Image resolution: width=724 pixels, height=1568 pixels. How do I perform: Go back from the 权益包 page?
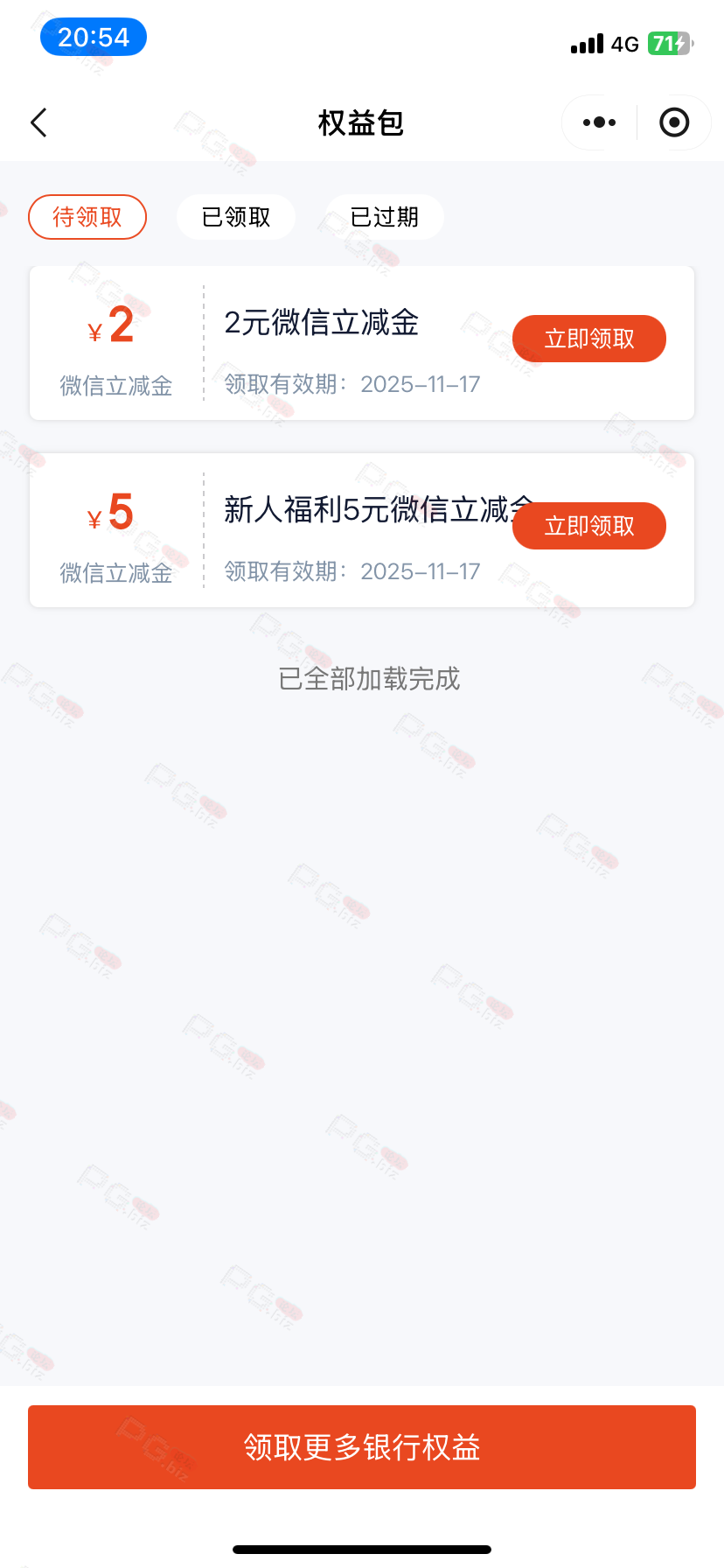coord(38,122)
